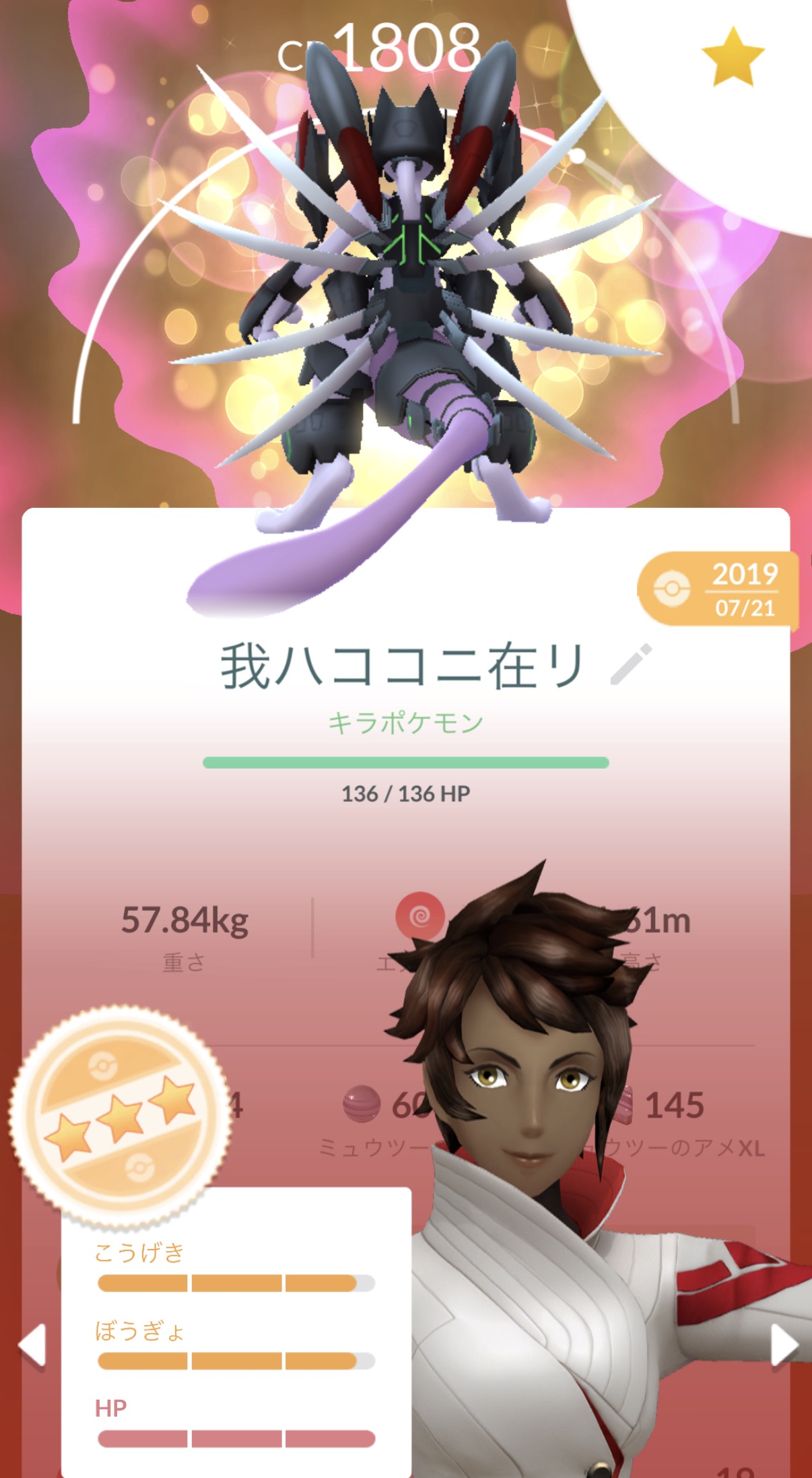812x1478 pixels.
Task: Toggle the favorite star for this Pokémon
Action: coord(733,57)
